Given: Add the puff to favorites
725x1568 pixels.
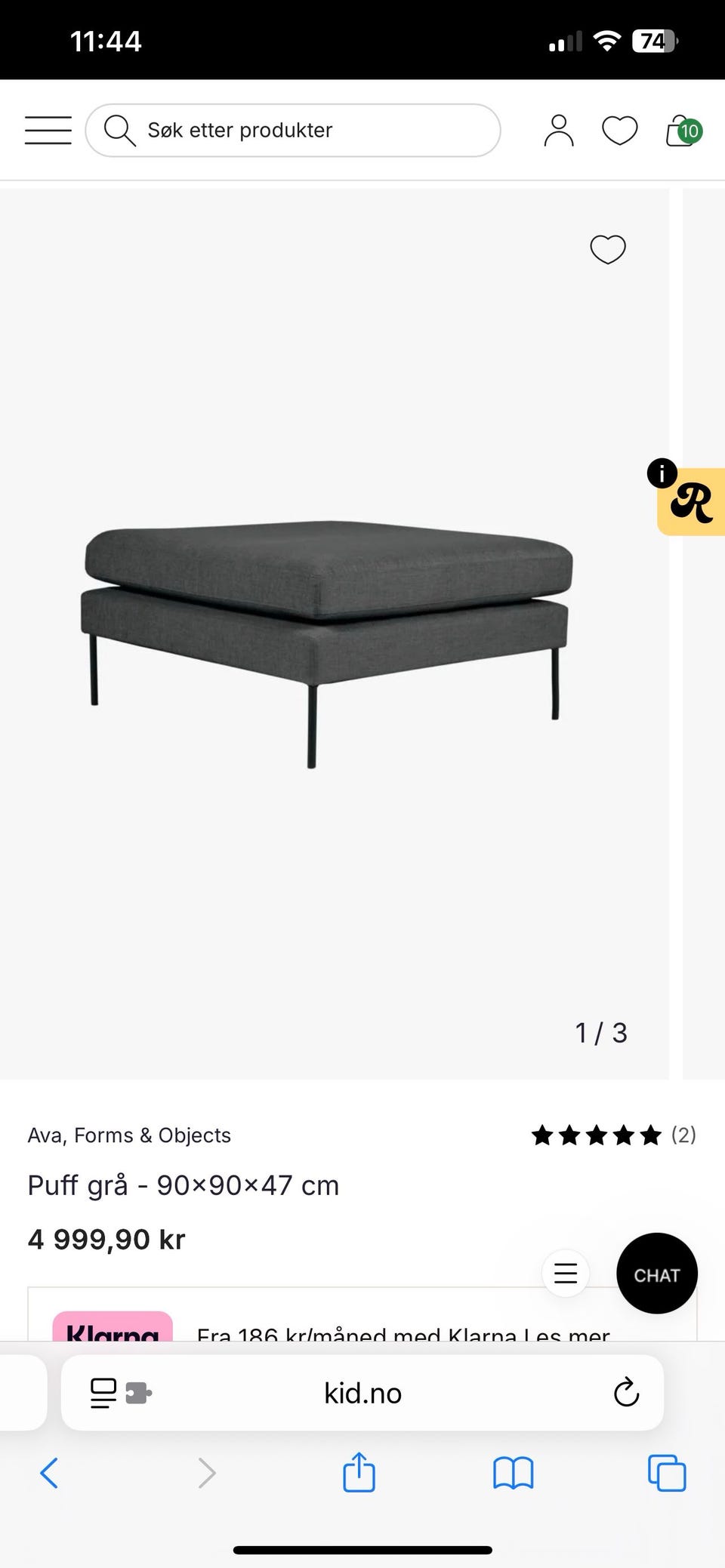Looking at the screenshot, I should pyautogui.click(x=608, y=249).
